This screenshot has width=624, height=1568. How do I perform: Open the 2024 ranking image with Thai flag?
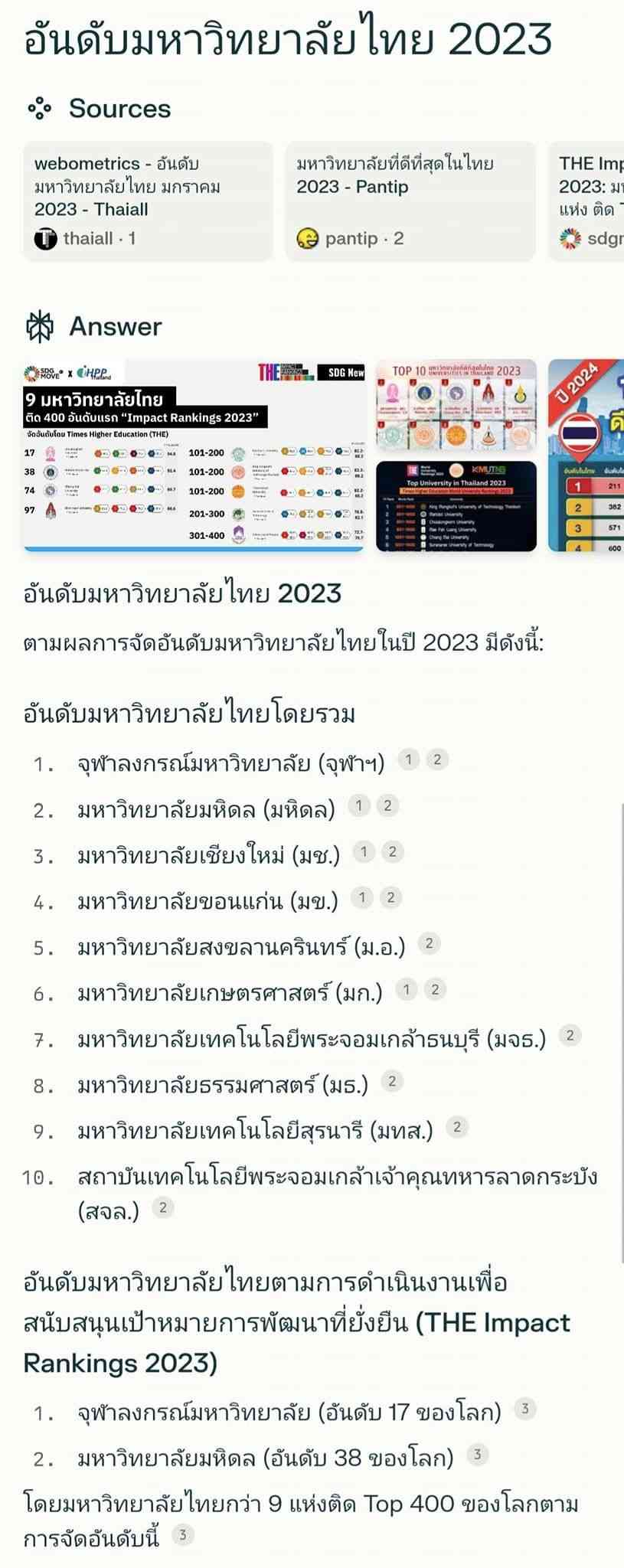tap(587, 455)
